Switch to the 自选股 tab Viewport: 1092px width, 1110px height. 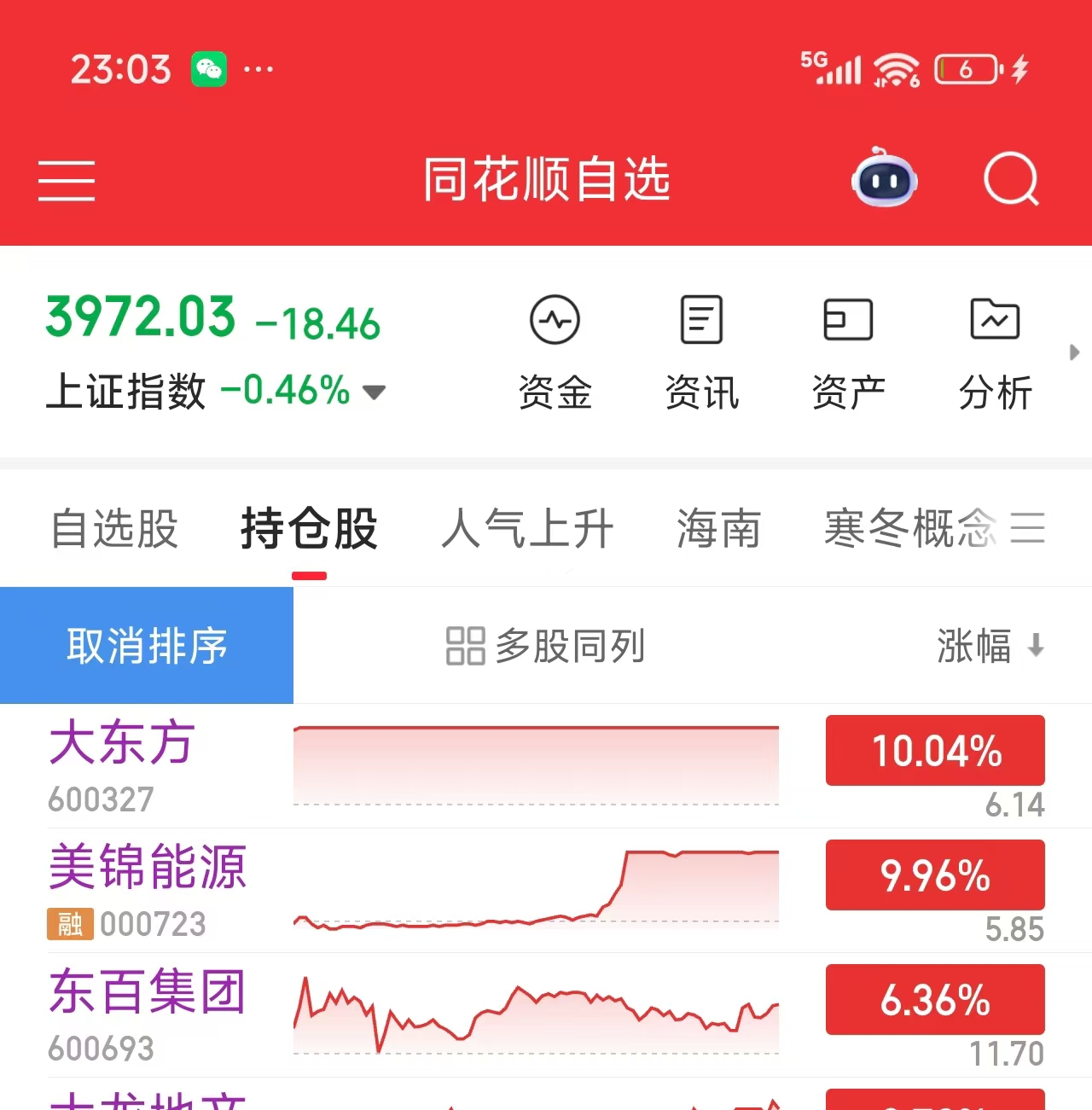pos(114,528)
